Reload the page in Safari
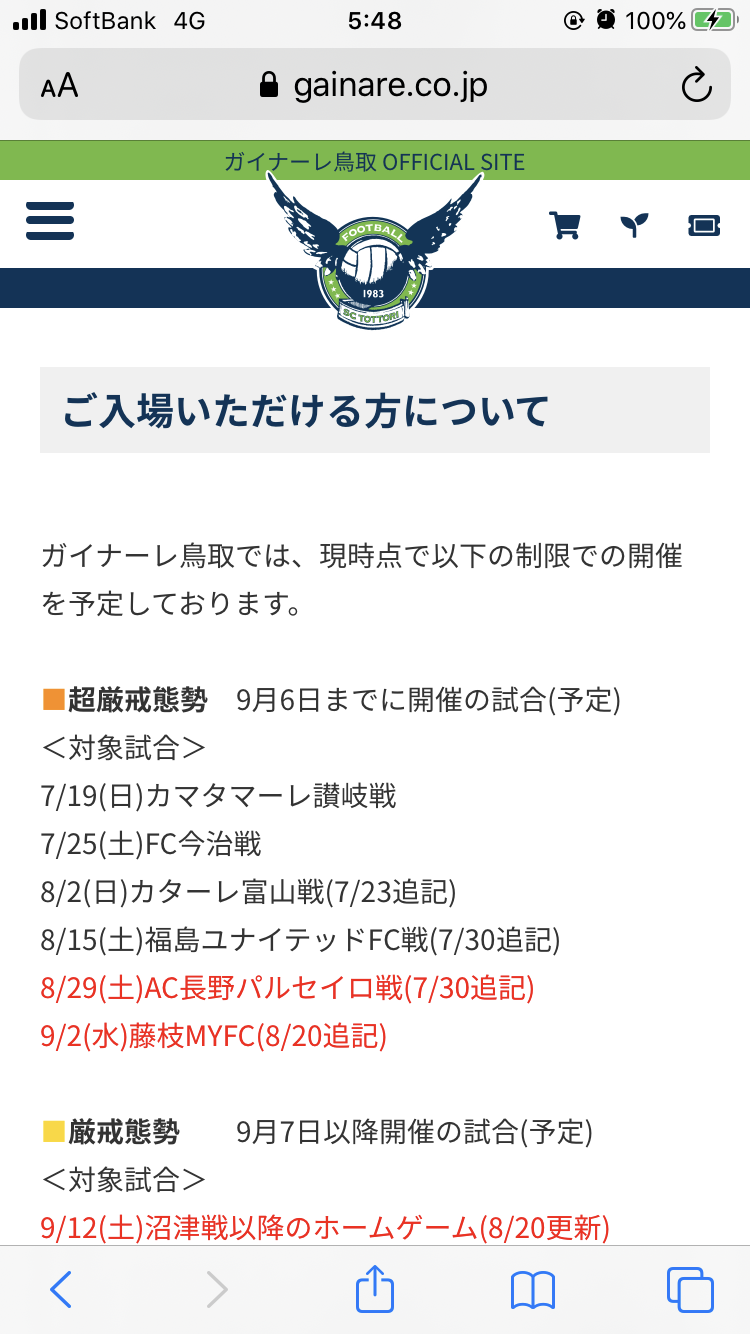The width and height of the screenshot is (750, 1334). [x=696, y=86]
